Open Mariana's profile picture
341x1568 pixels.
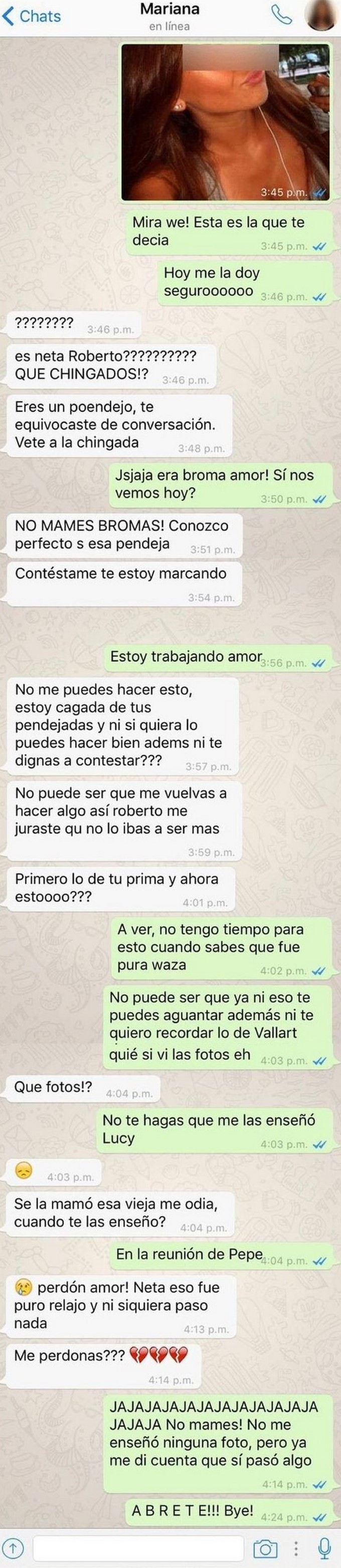(320, 15)
